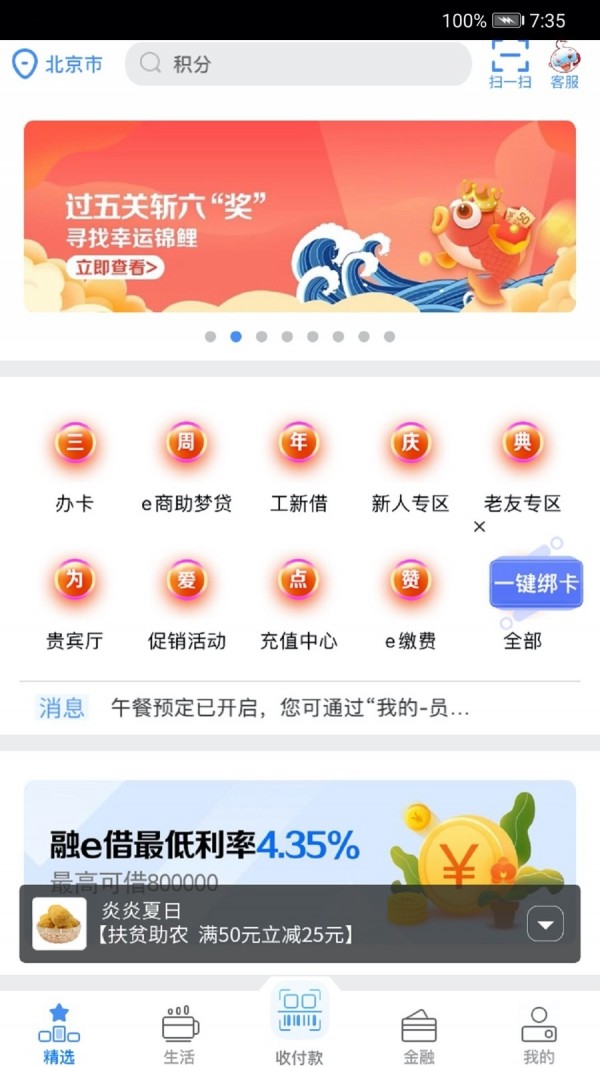This screenshot has height=1067, width=600.
Task: Expand the 炎炎夏日 promo bar dropdown
Action: [x=545, y=924]
